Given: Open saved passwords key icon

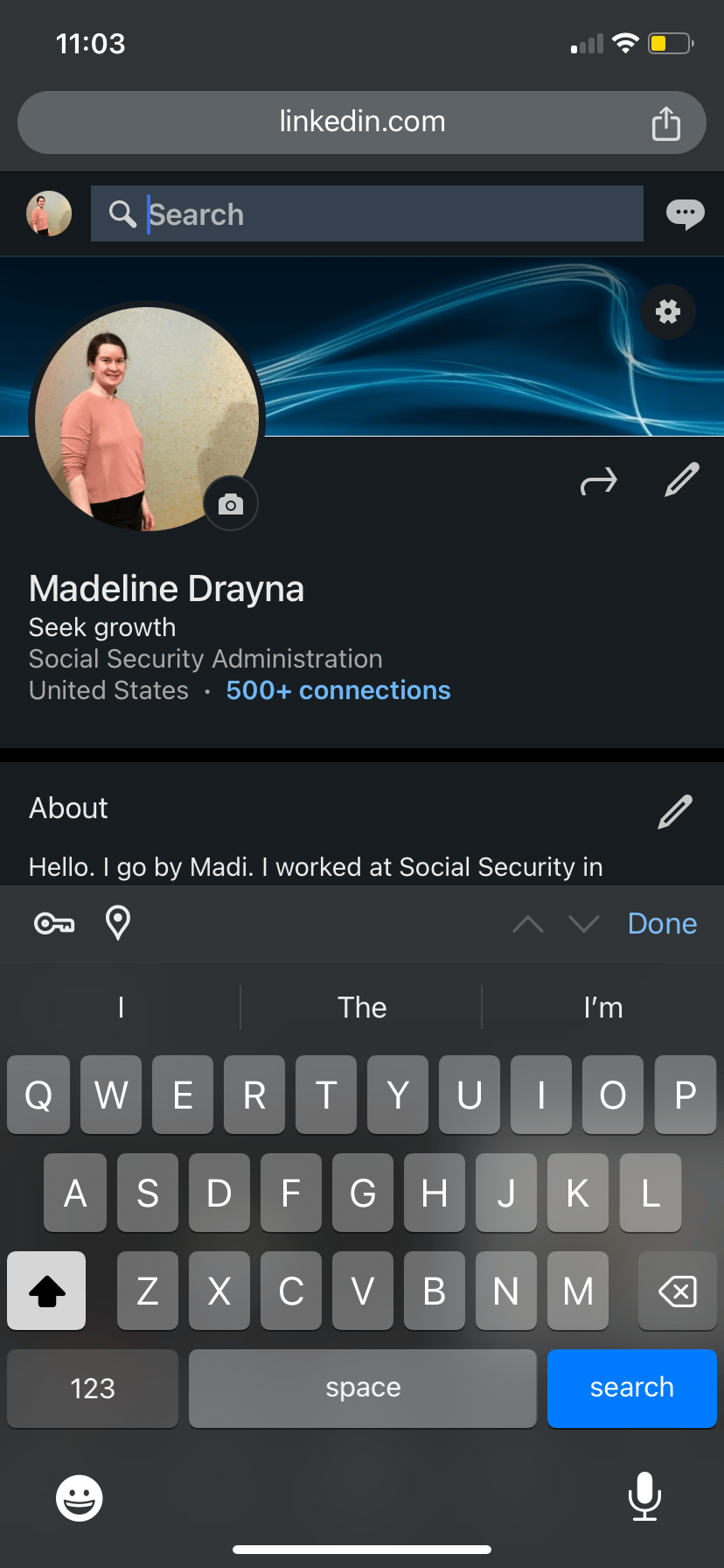Looking at the screenshot, I should coord(54,923).
